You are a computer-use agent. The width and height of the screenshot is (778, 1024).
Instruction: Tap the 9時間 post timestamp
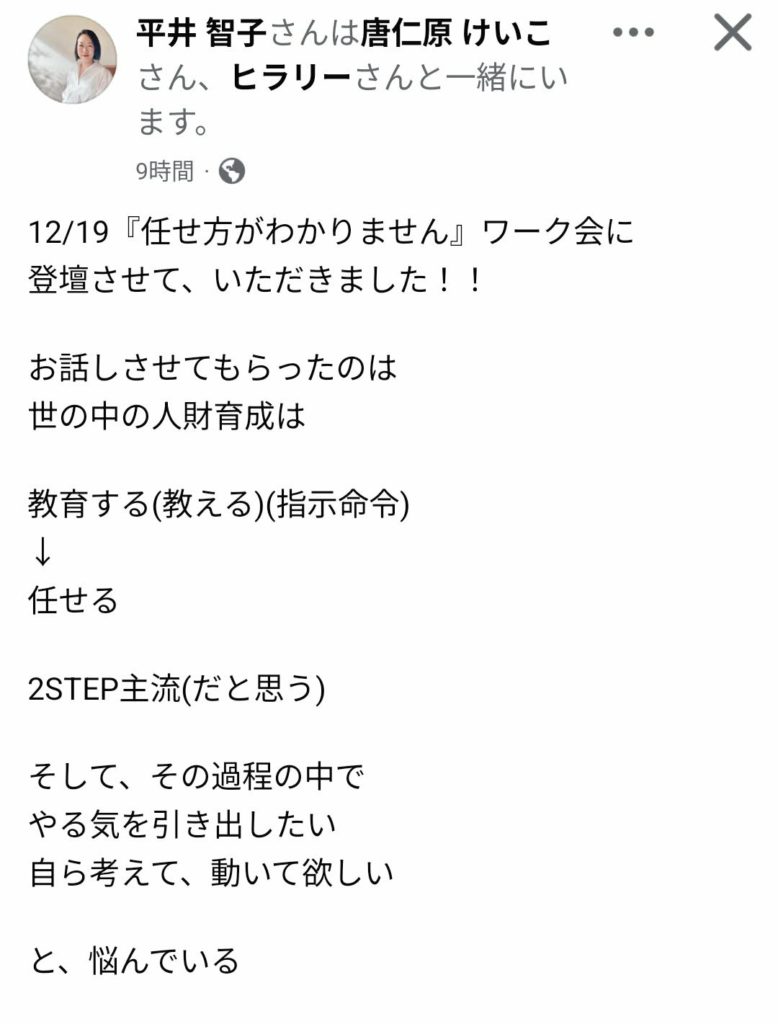click(164, 172)
